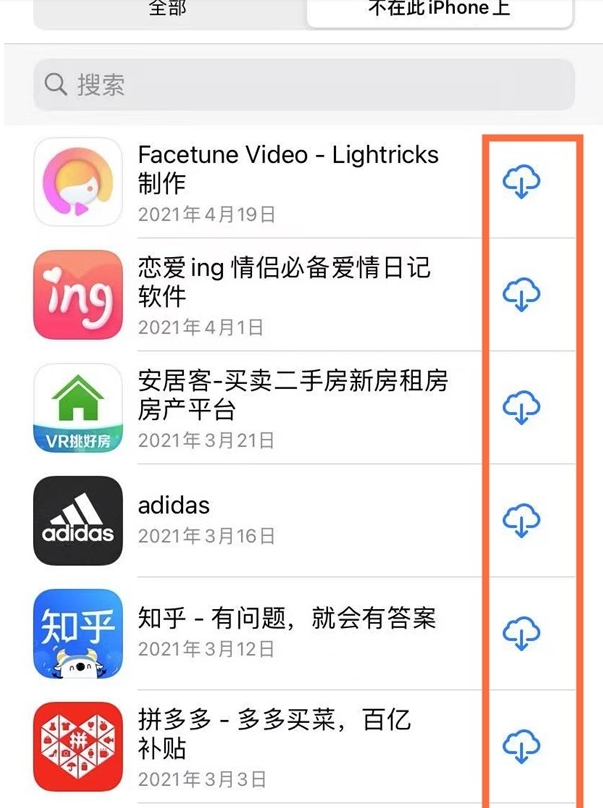Screen dimensions: 603x808
Task: Switch to the 全部 tab
Action: click(x=170, y=10)
